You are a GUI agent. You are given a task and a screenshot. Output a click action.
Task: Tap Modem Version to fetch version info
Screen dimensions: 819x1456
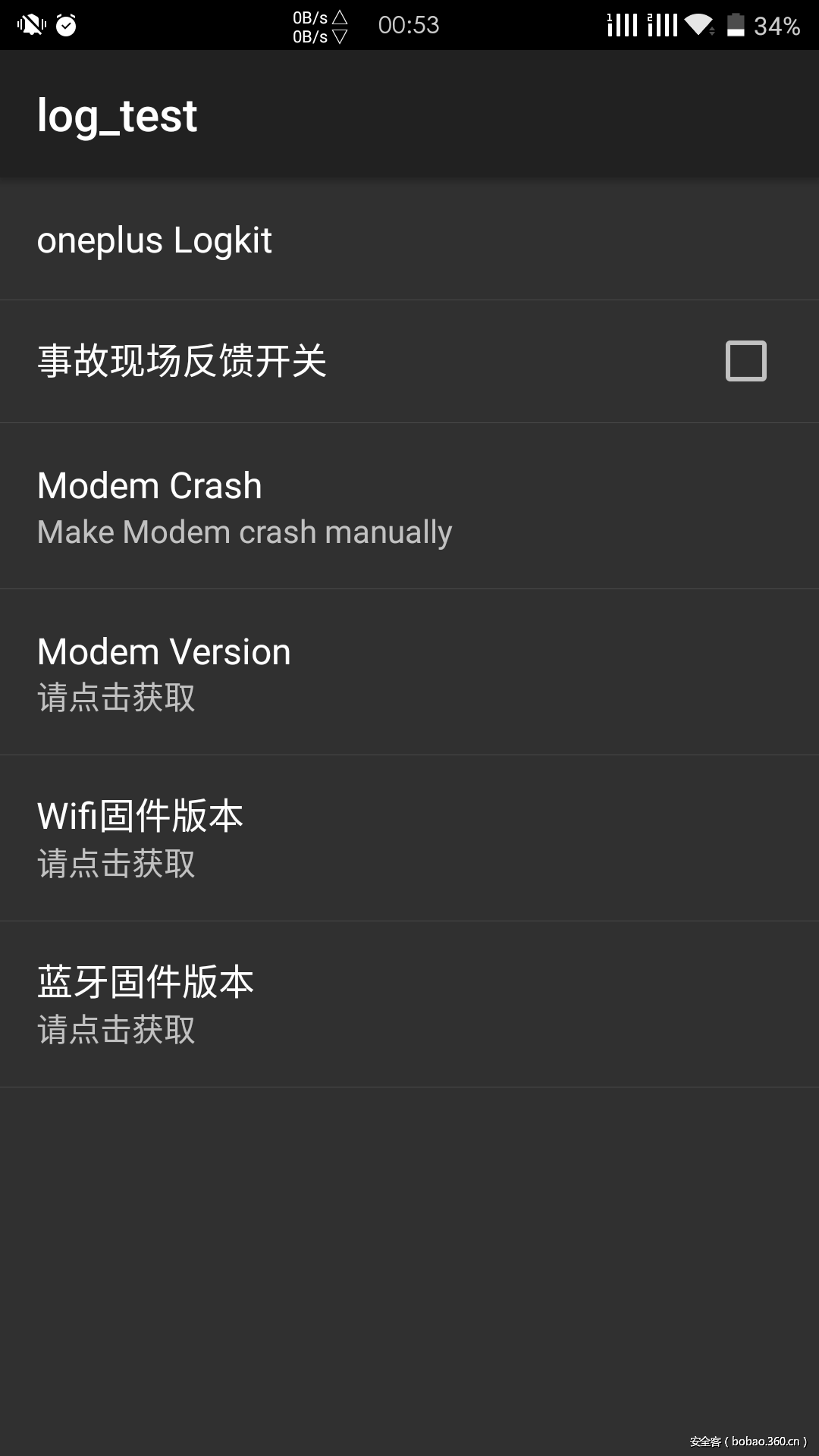pos(409,672)
